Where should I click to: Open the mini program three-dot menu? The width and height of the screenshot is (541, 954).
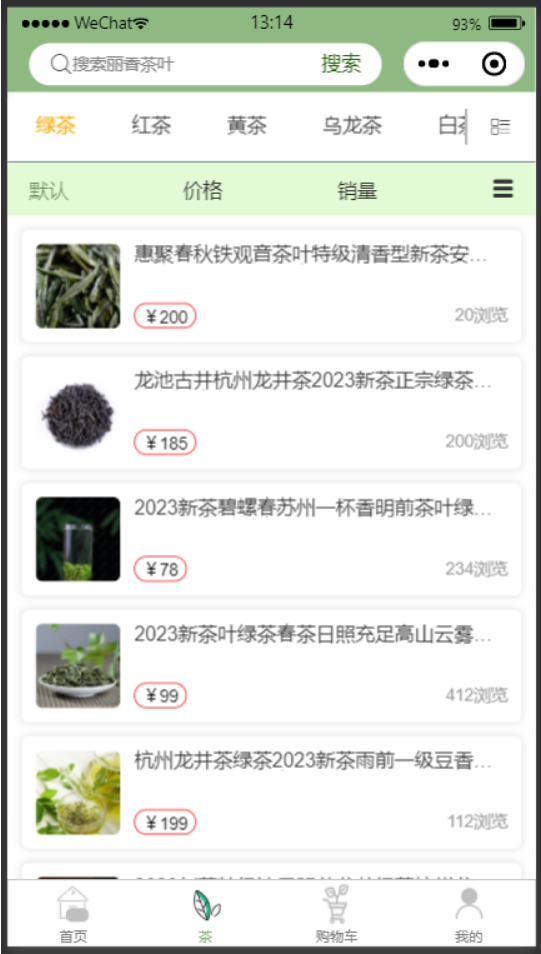(x=435, y=64)
